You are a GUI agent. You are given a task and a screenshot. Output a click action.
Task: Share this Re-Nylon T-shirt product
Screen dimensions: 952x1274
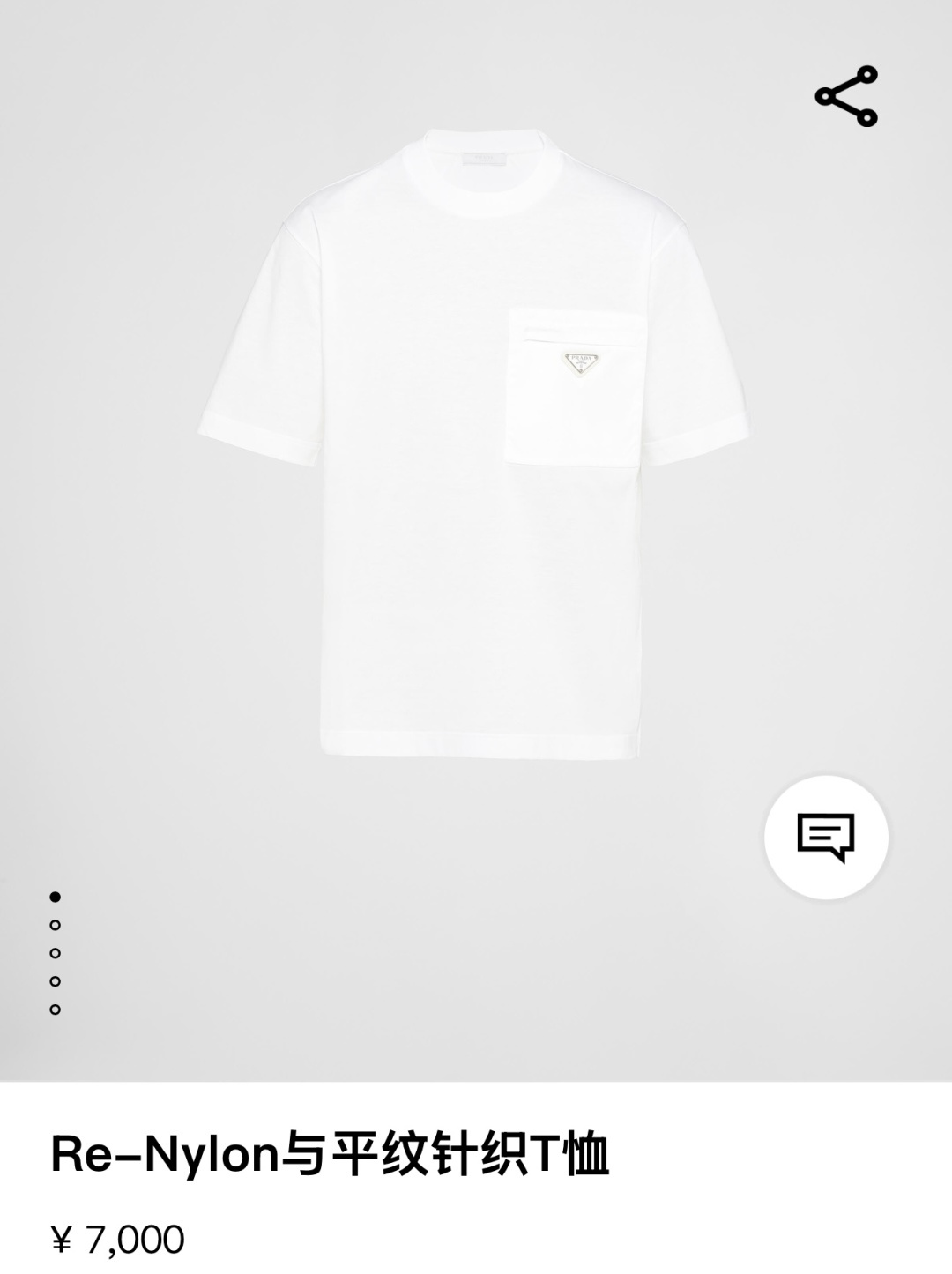[846, 96]
